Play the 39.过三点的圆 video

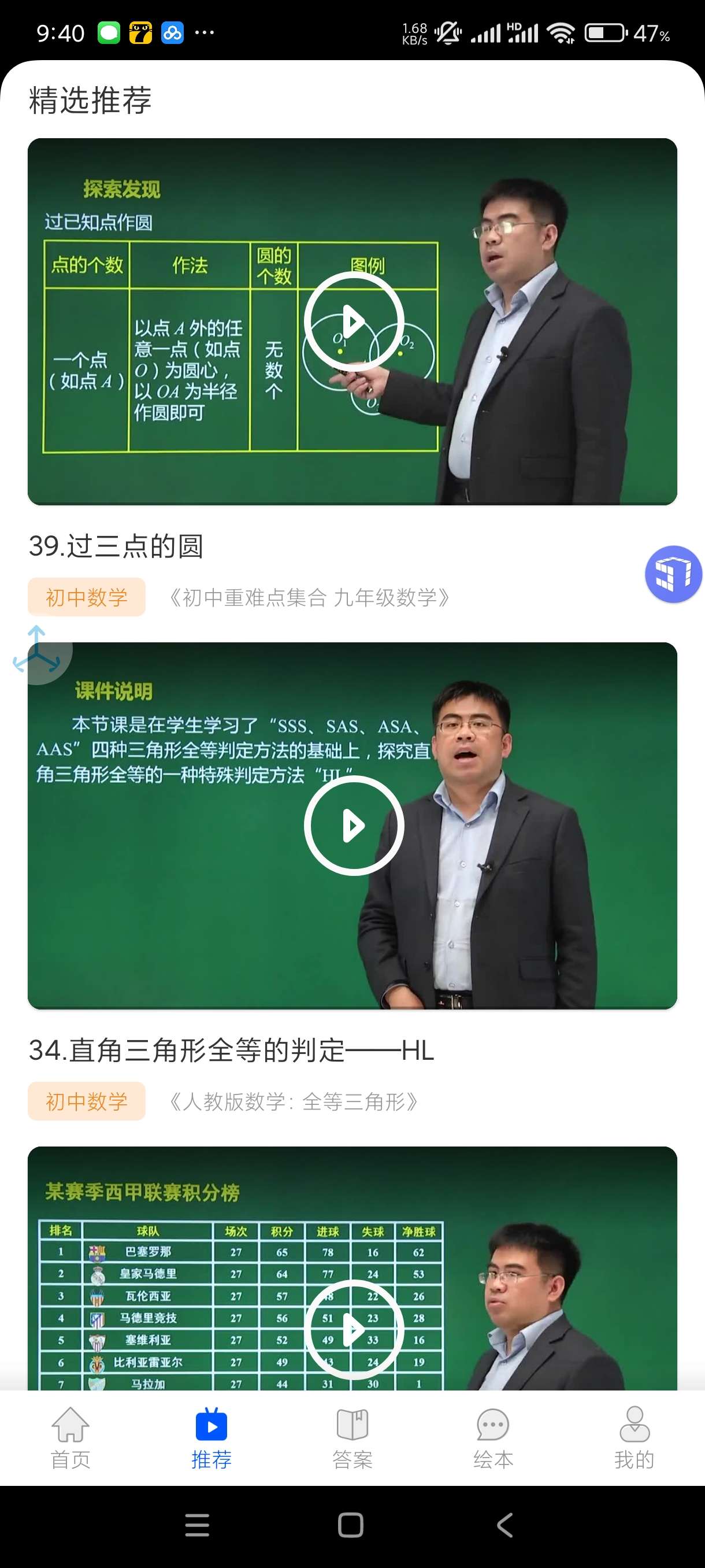354,321
